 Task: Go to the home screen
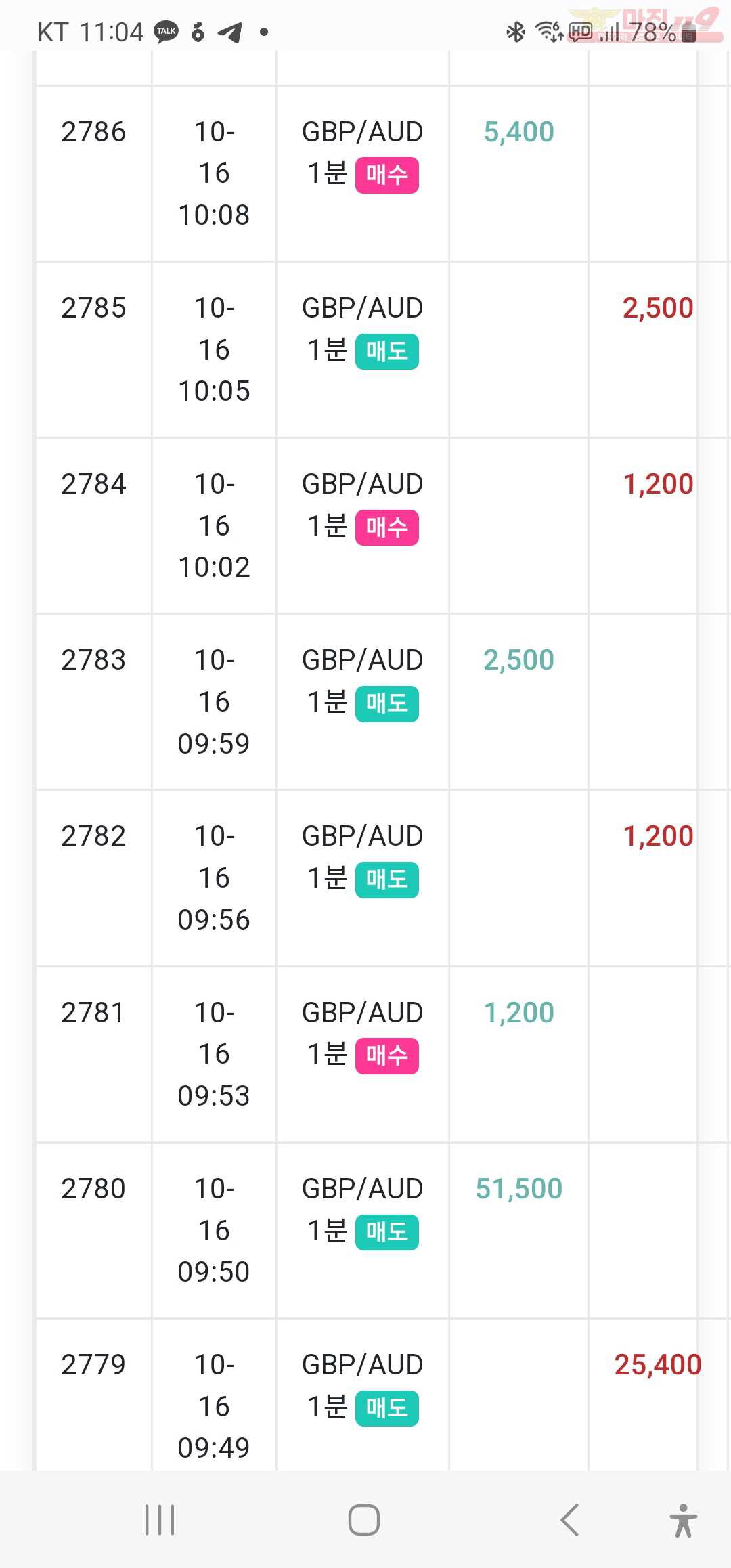[364, 1520]
